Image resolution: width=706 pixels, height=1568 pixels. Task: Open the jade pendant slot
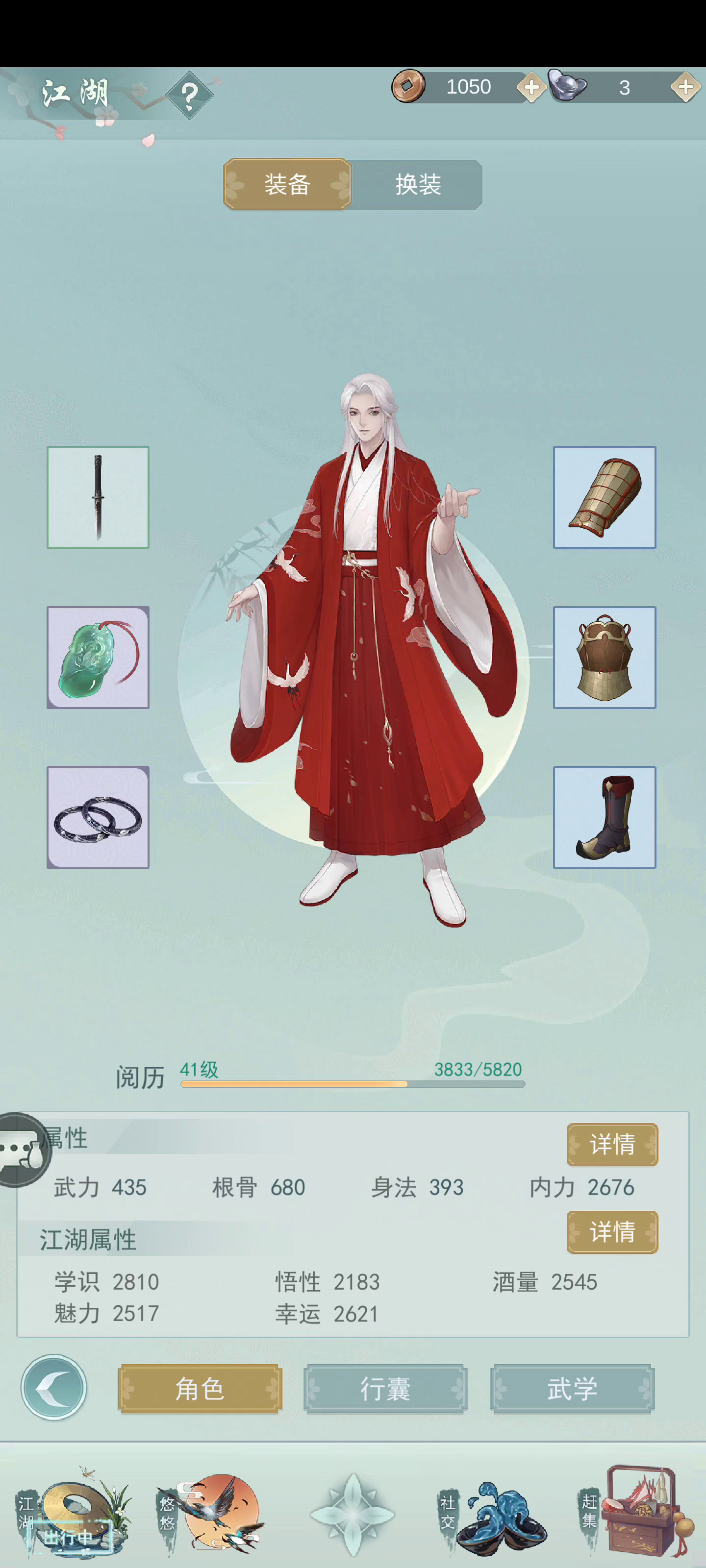(x=98, y=658)
